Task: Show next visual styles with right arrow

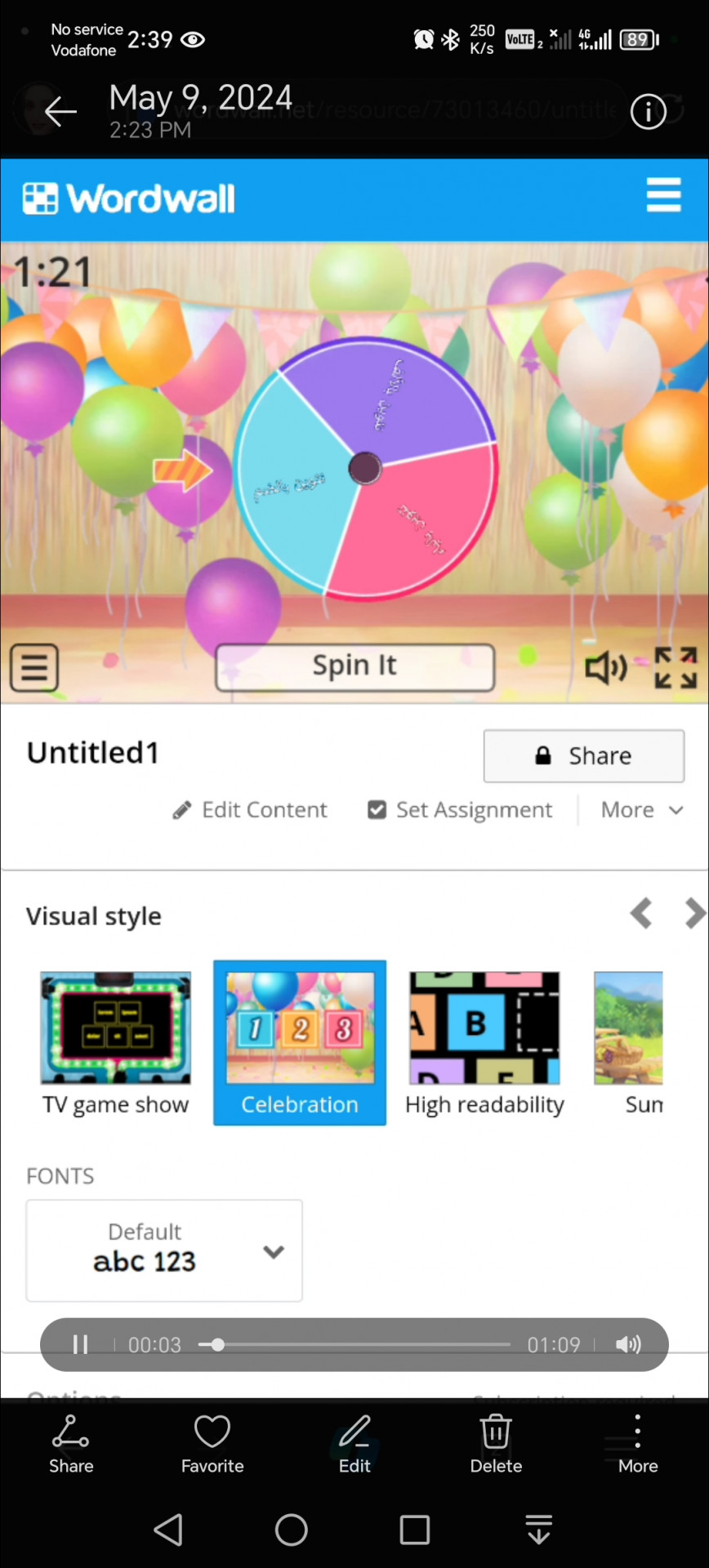Action: coord(694,913)
